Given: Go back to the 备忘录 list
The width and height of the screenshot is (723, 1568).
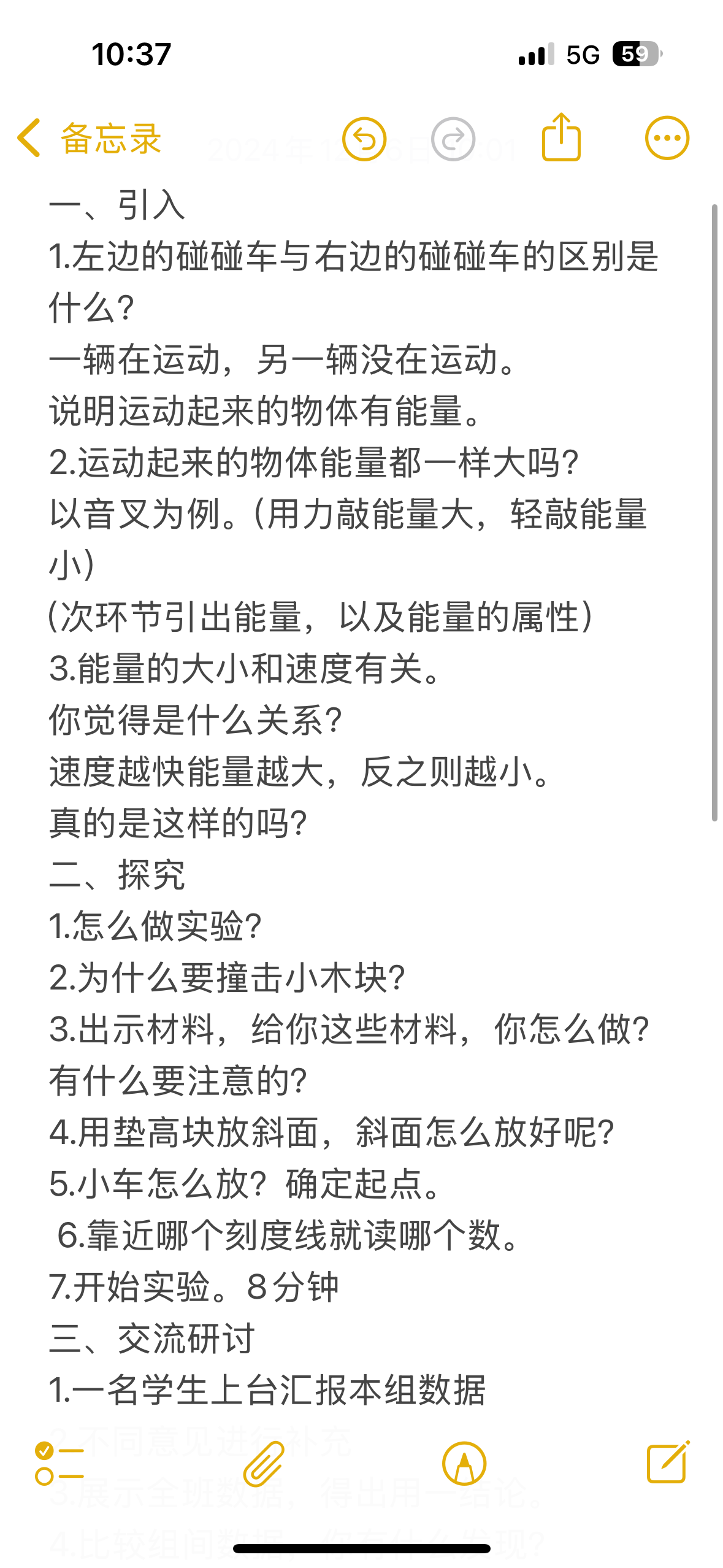Looking at the screenshot, I should [90, 138].
